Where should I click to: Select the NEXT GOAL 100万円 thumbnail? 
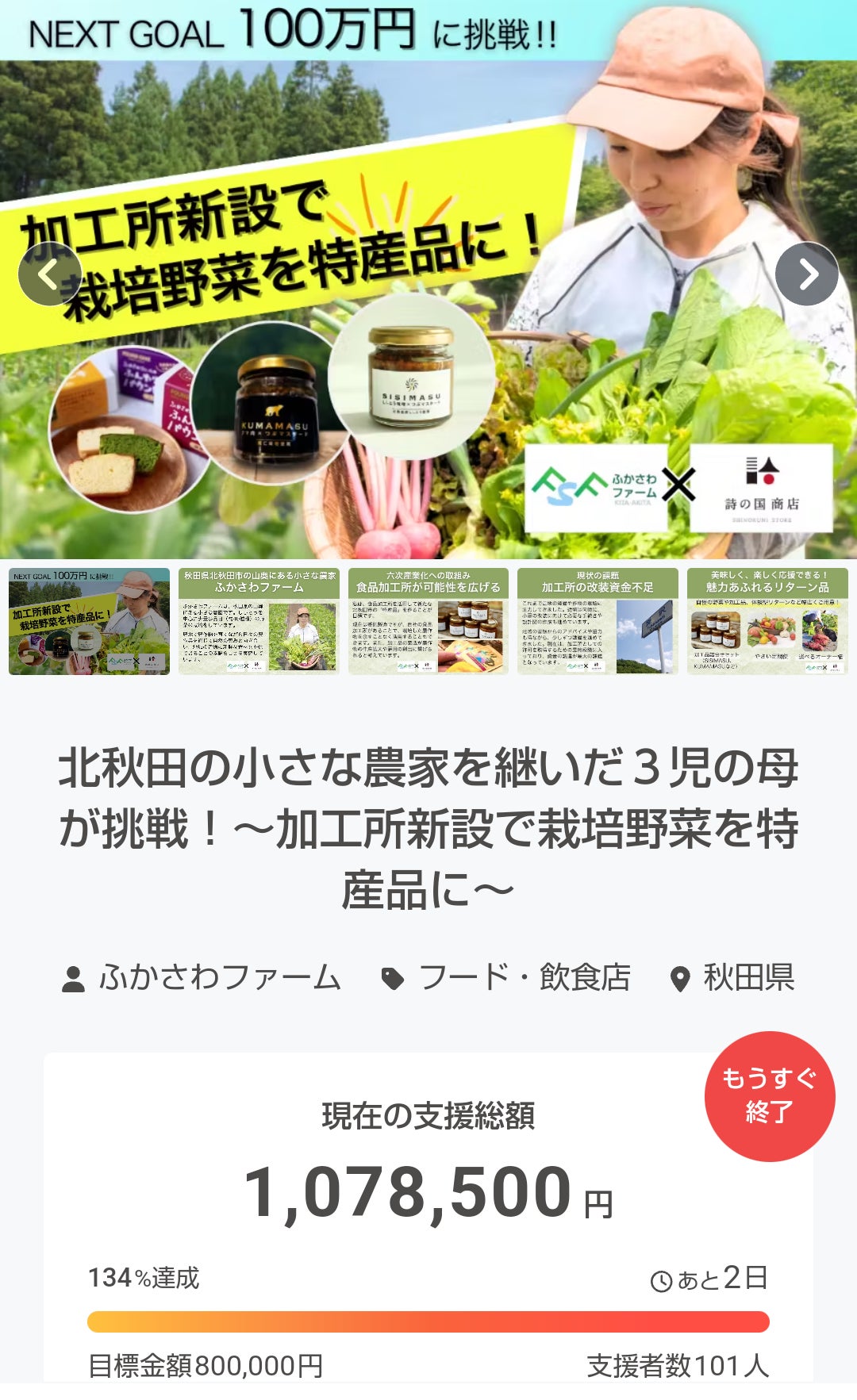point(89,622)
